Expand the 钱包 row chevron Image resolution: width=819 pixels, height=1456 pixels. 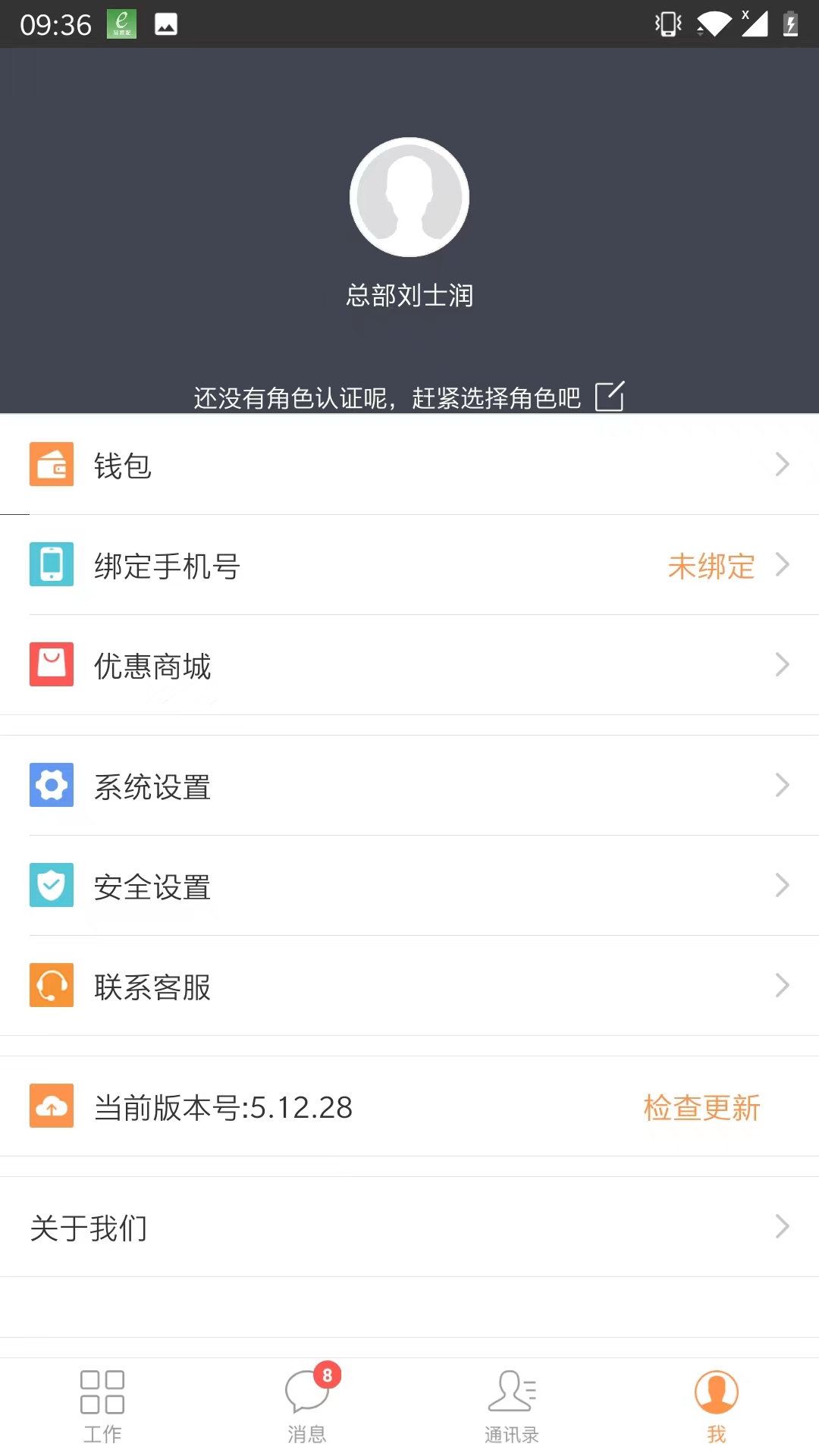tap(783, 464)
